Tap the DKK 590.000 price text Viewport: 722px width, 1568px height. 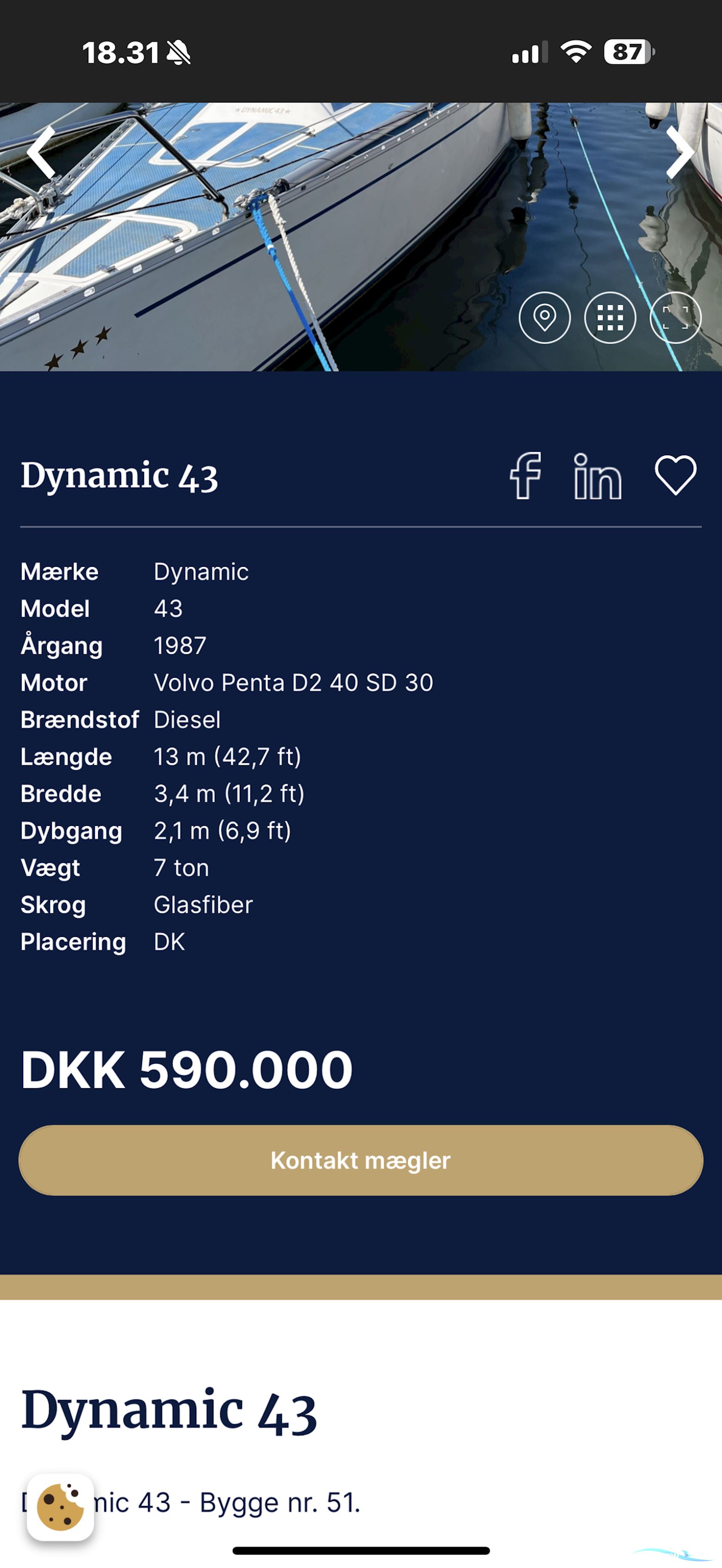(186, 1068)
